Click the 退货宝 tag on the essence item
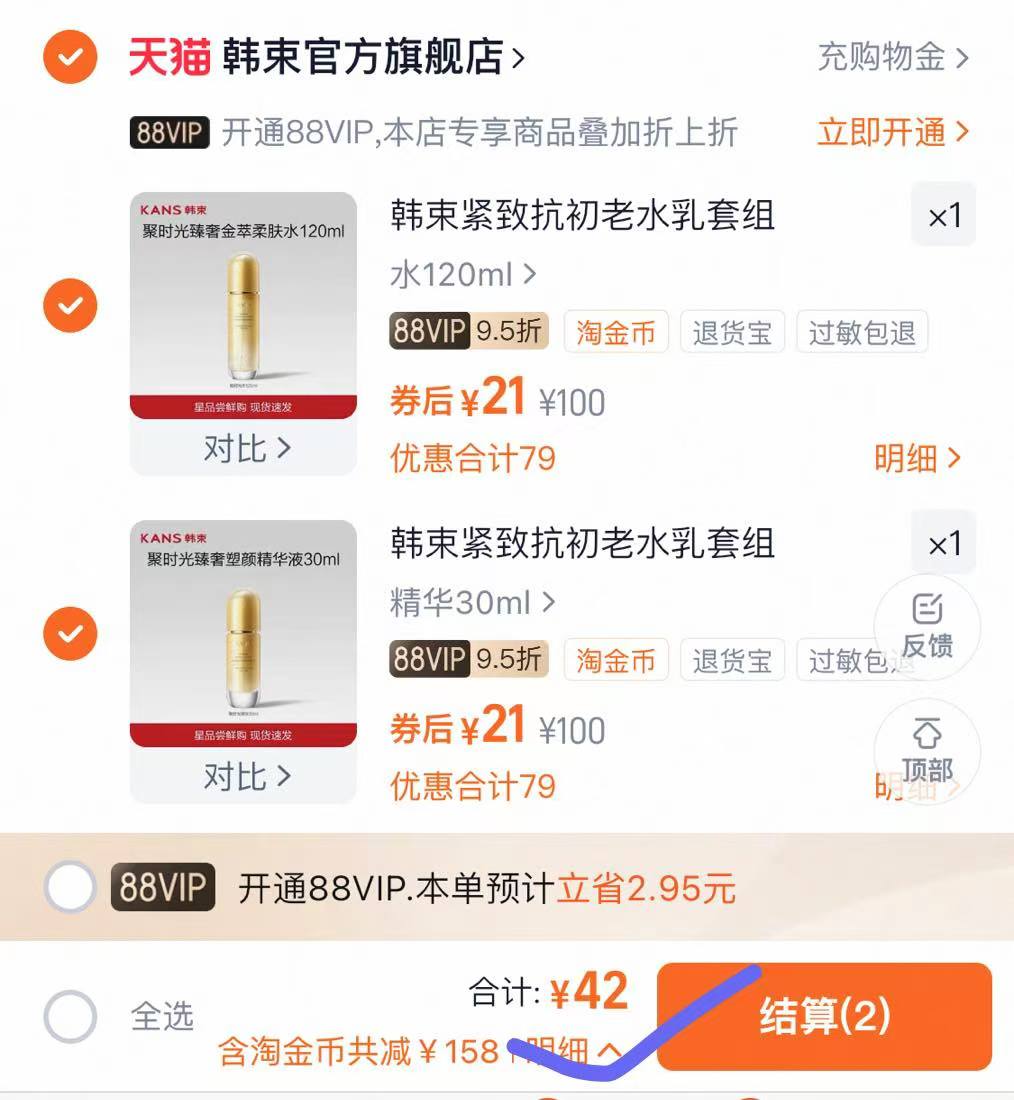This screenshot has width=1014, height=1100. tap(732, 660)
